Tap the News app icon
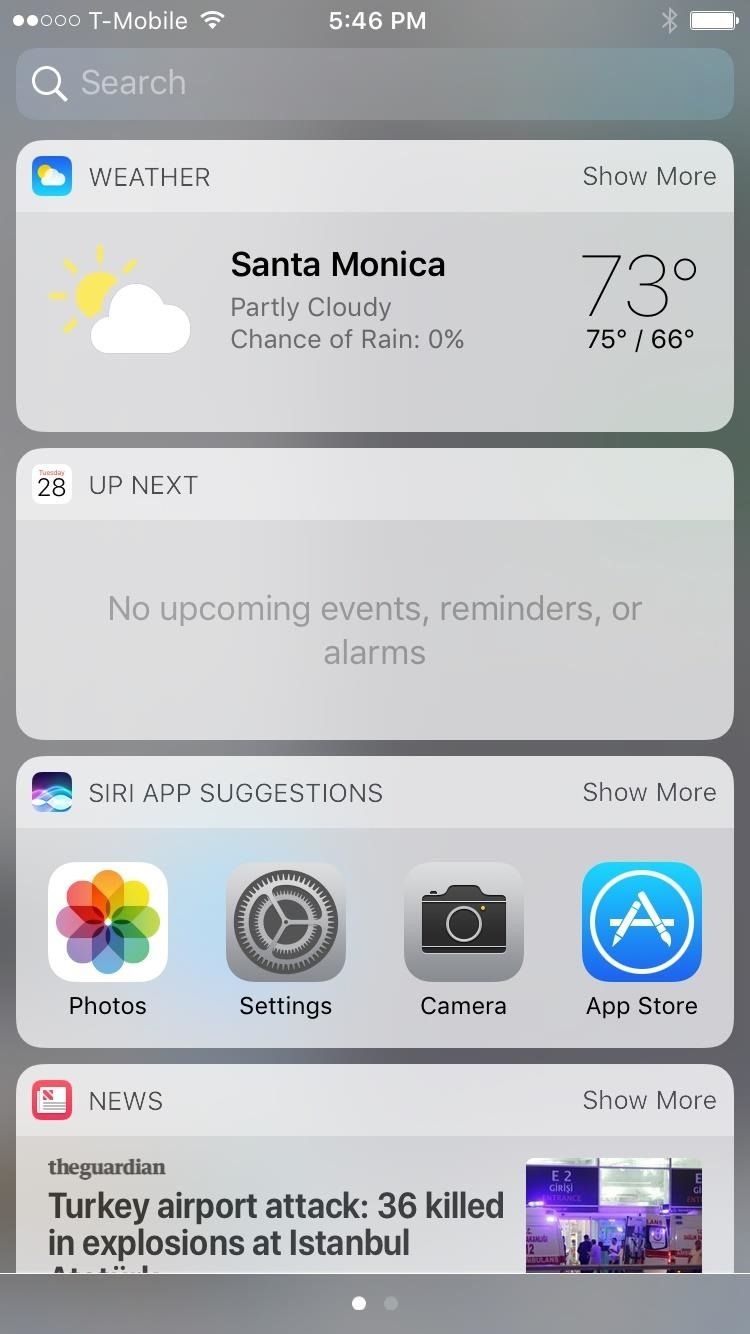 pos(51,1100)
